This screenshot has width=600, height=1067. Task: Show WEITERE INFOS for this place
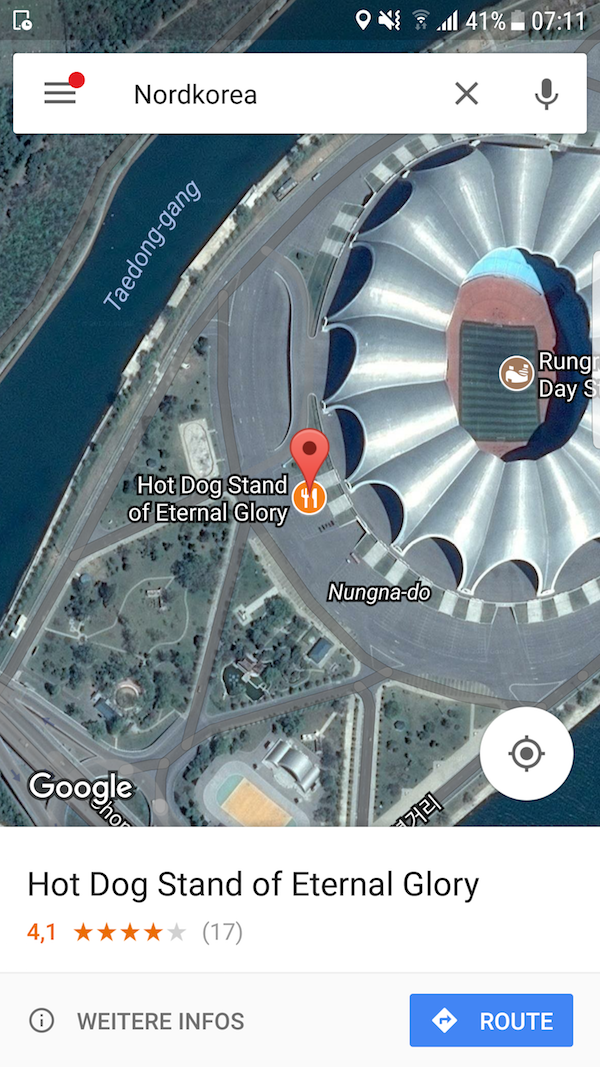(x=138, y=1021)
